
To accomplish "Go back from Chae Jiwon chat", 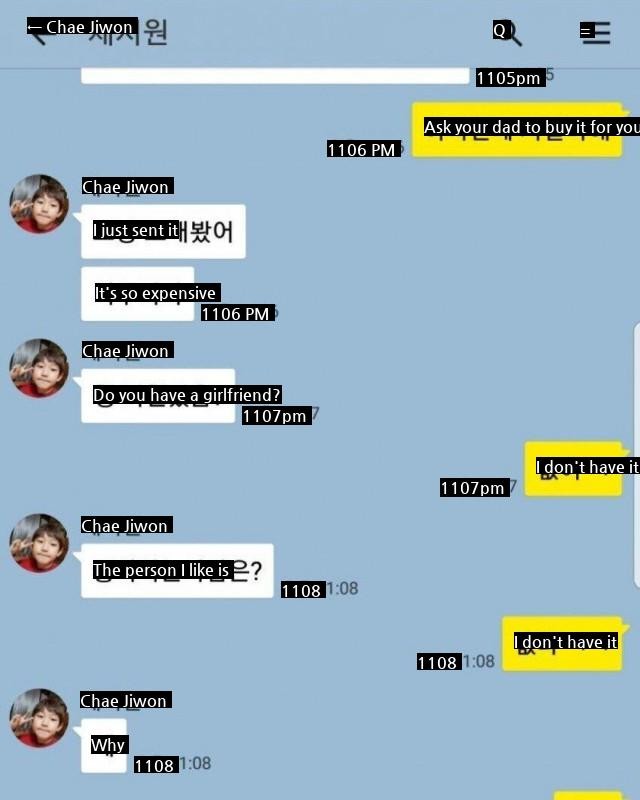I will (36, 31).
